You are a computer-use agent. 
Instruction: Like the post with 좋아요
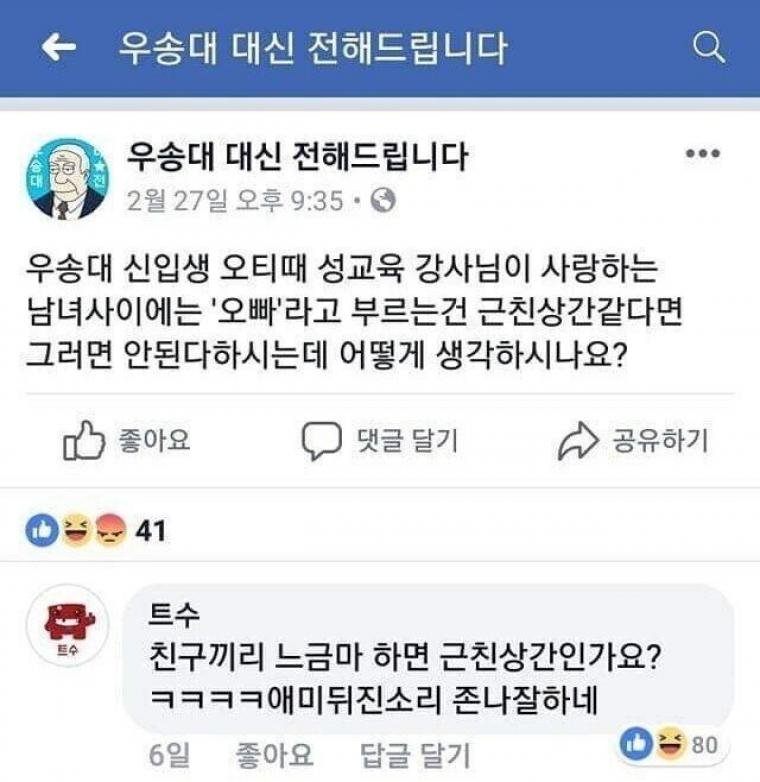(x=128, y=440)
